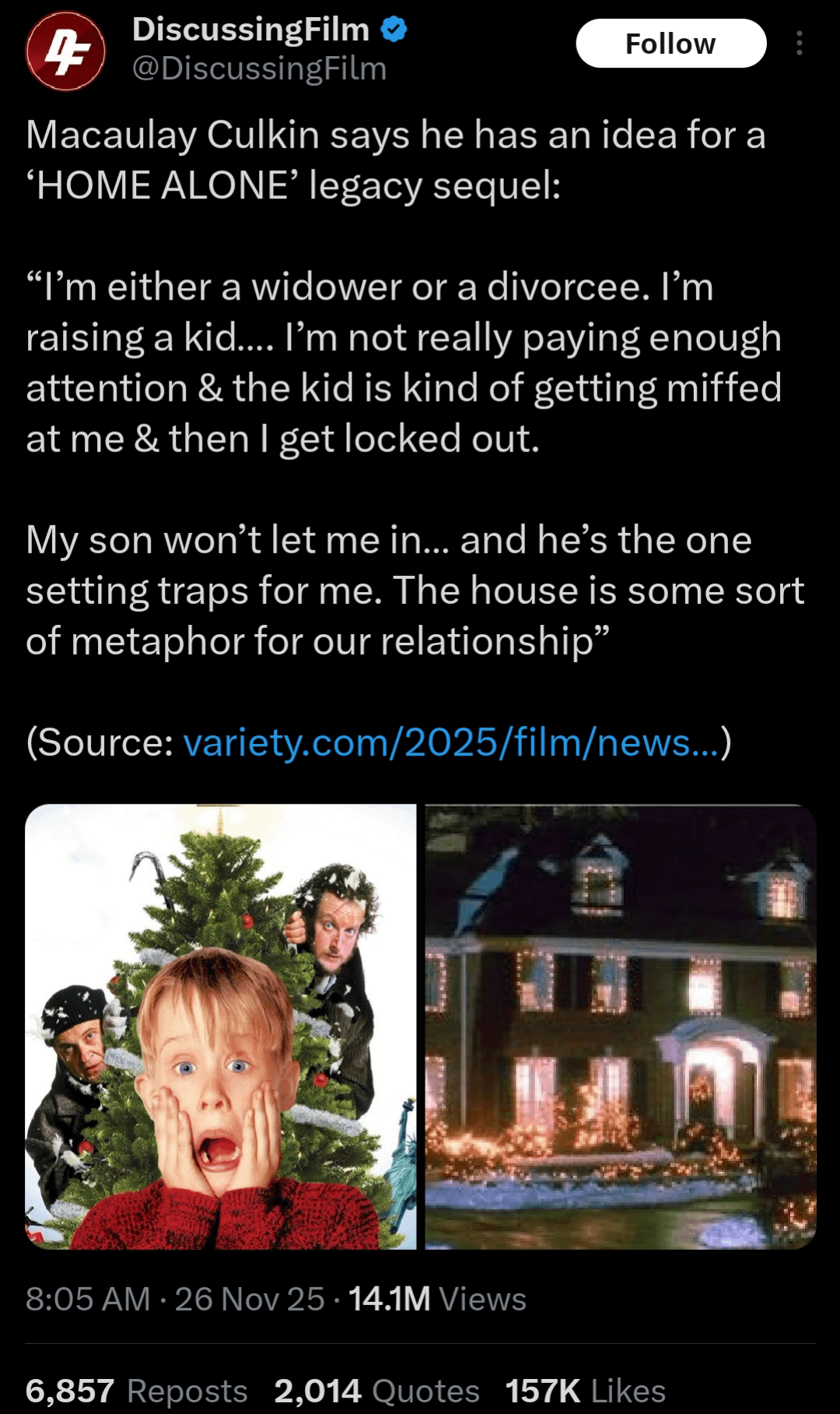Follow the DiscussingFilm account
Viewport: 840px width, 1414px height.
tap(670, 44)
